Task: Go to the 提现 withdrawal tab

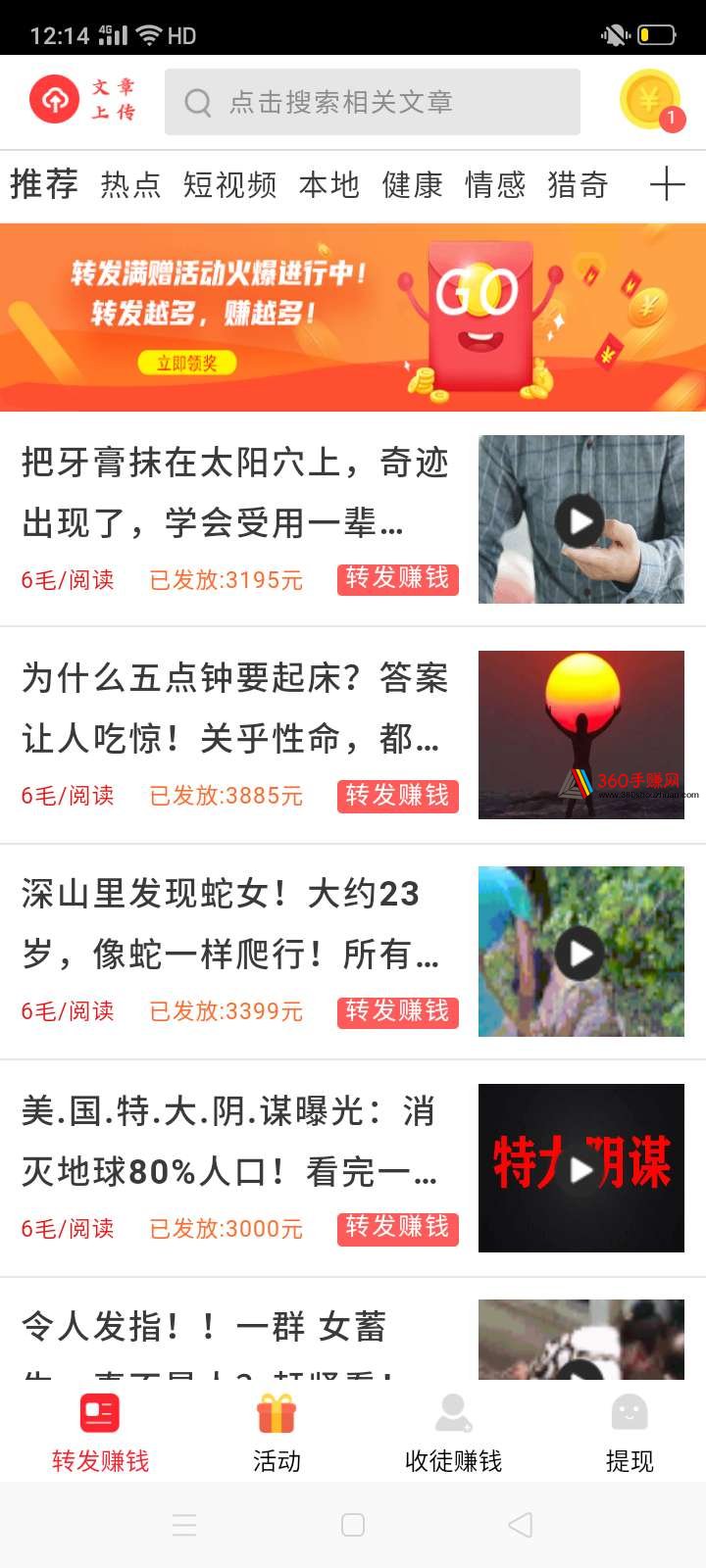Action: tap(630, 1434)
